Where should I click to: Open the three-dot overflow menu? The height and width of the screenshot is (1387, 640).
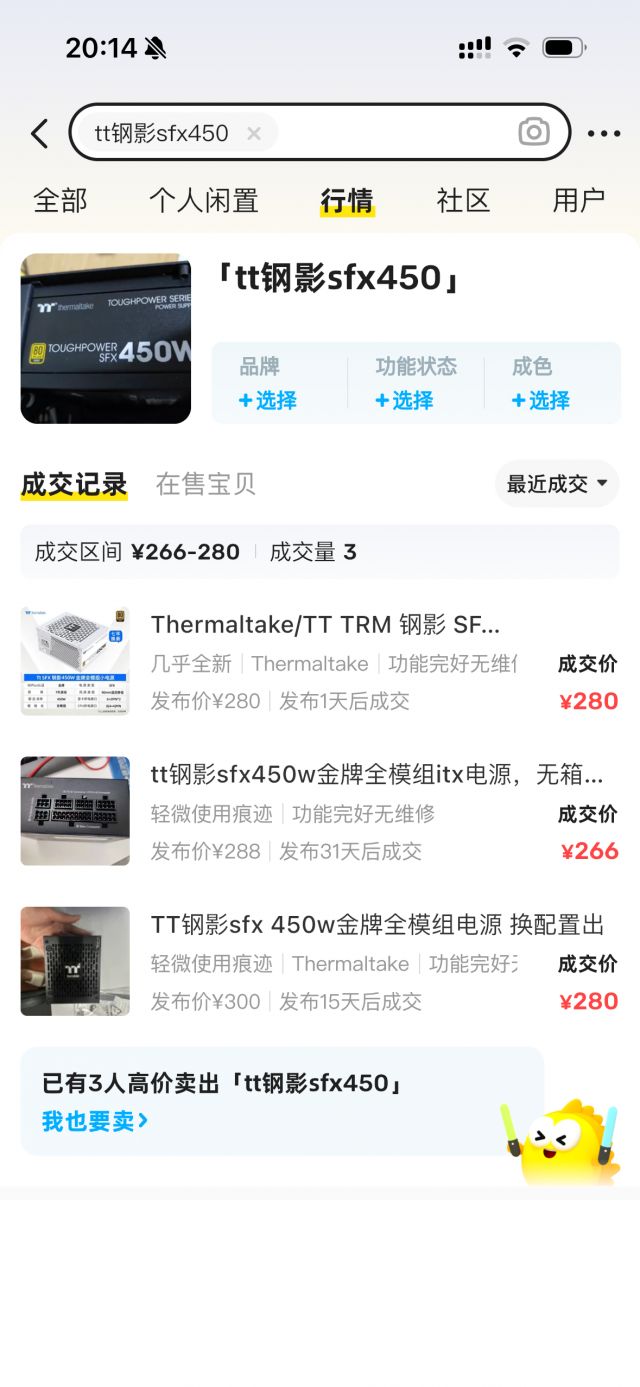[x=604, y=133]
